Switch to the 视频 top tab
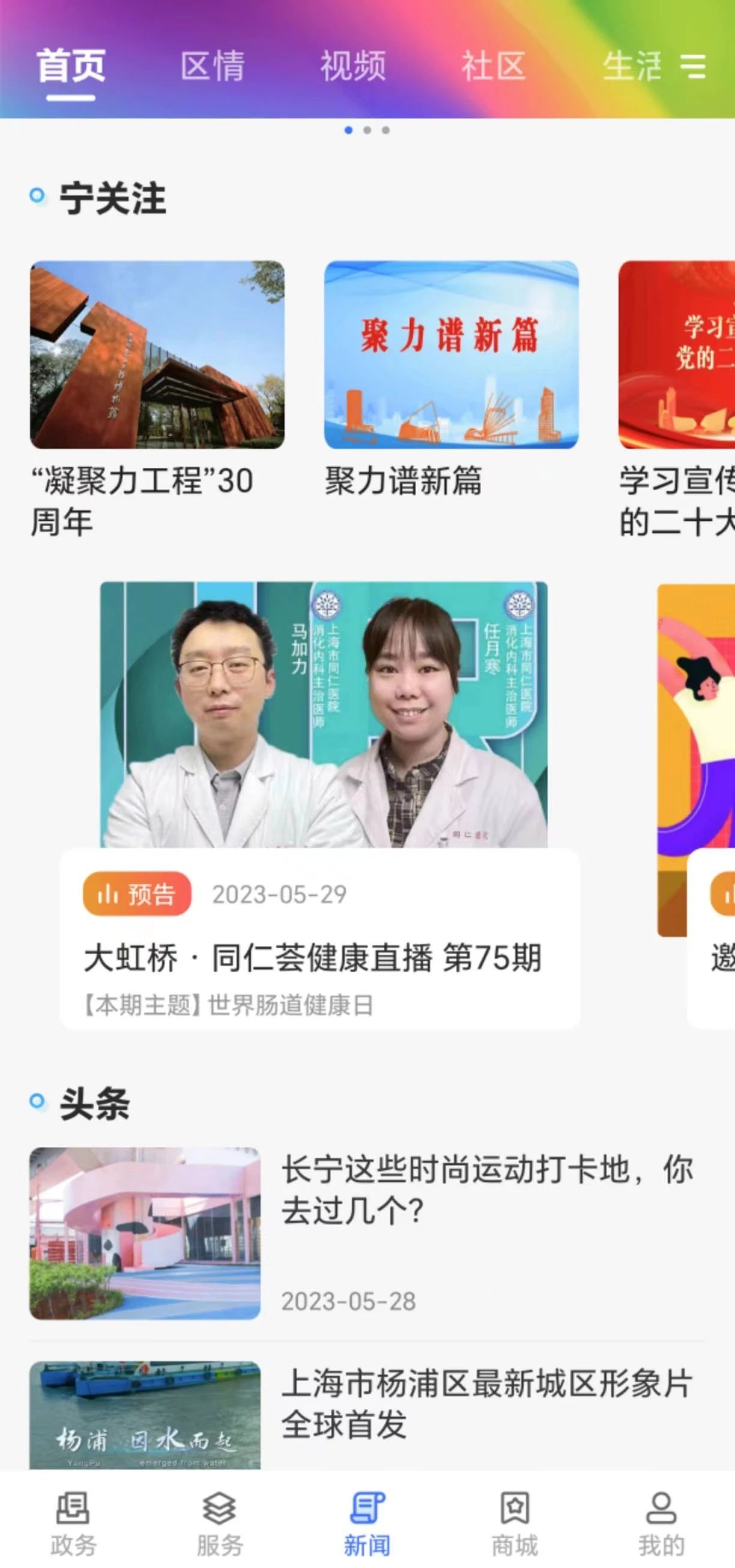This screenshot has height=1568, width=735. (x=353, y=65)
